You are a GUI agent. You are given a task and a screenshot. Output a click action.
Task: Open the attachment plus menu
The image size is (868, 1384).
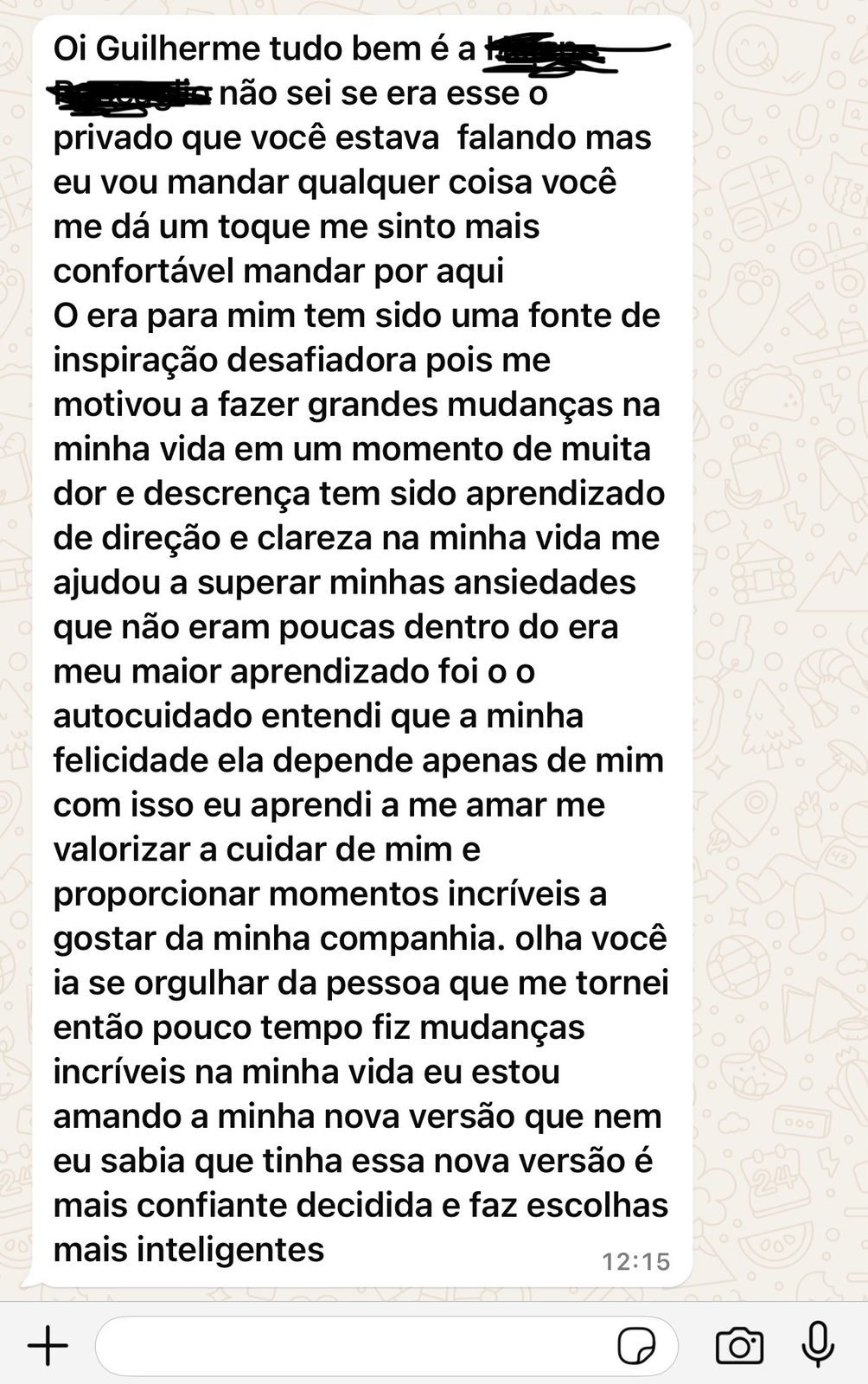coord(48,1347)
